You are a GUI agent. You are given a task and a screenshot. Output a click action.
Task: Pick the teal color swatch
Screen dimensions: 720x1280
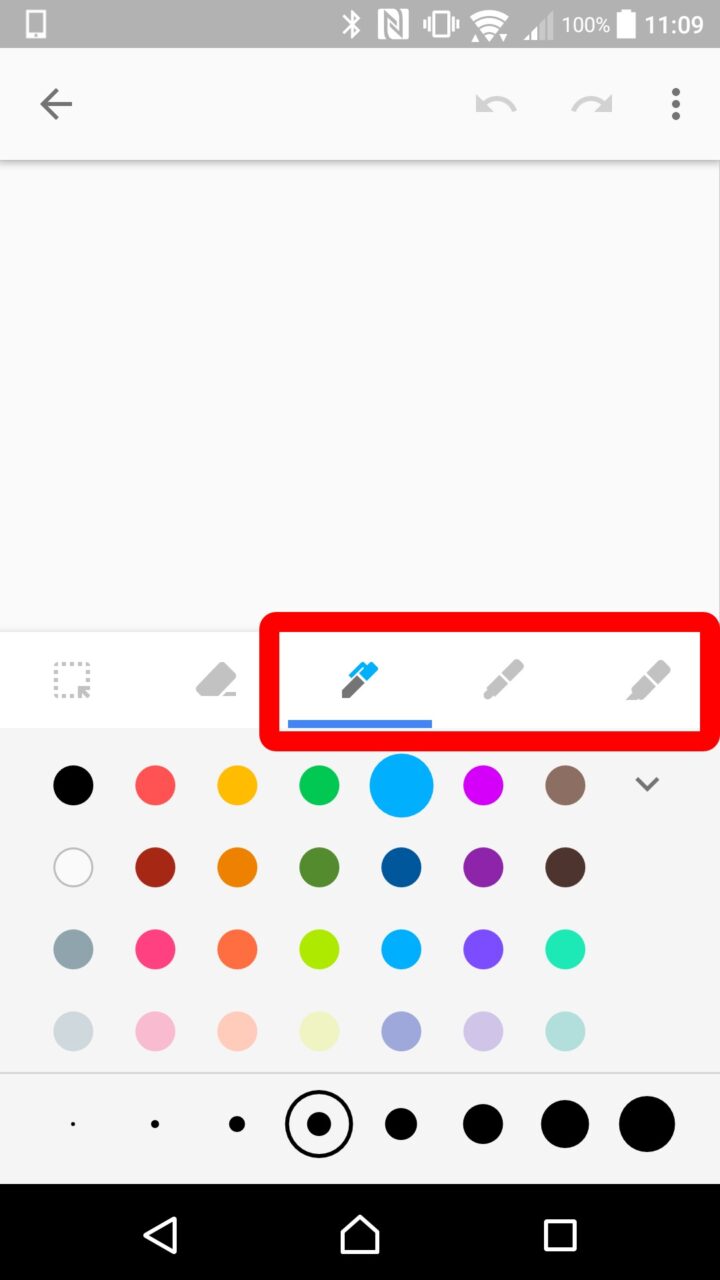(565, 949)
